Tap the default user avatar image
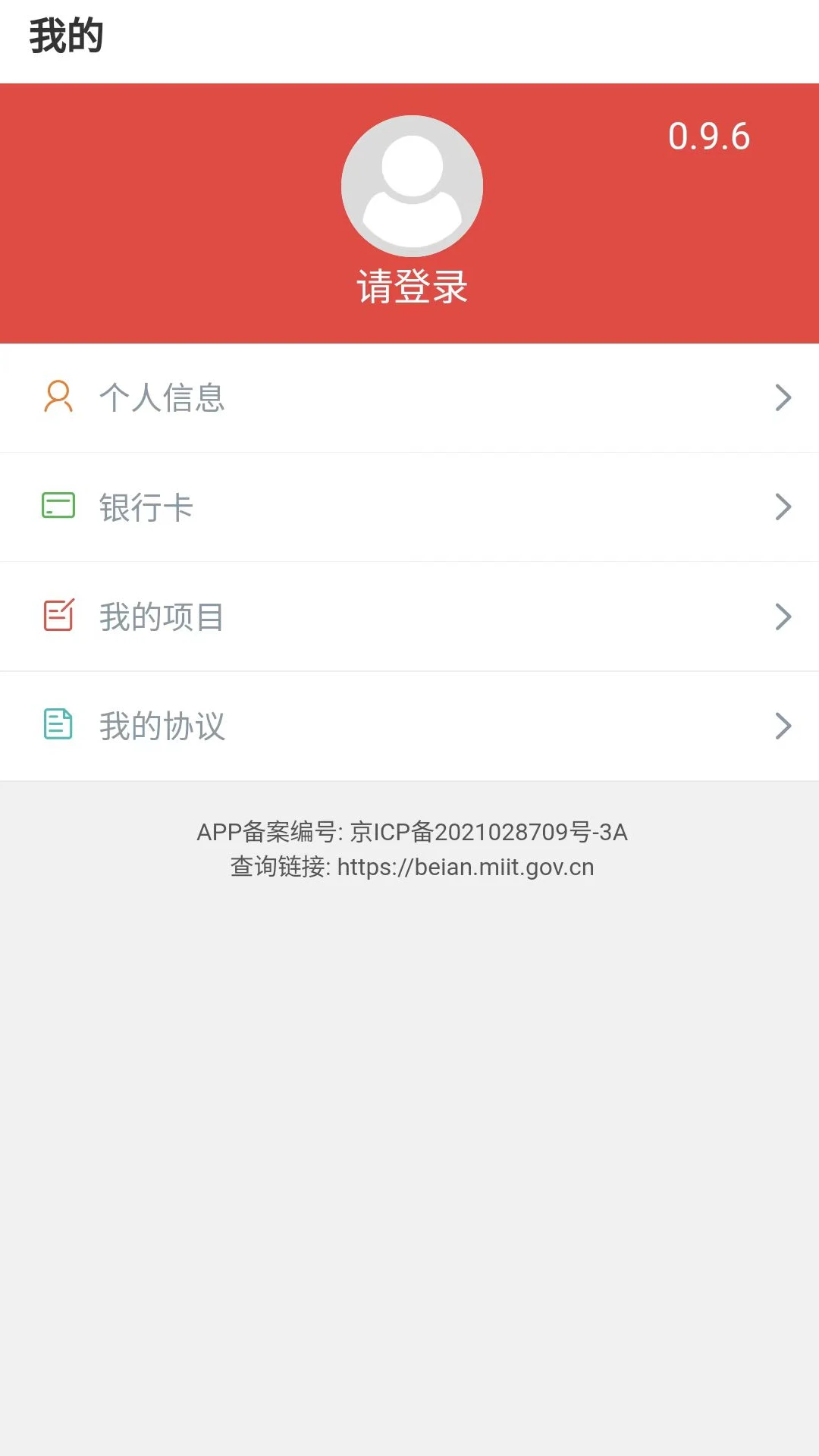 413,184
